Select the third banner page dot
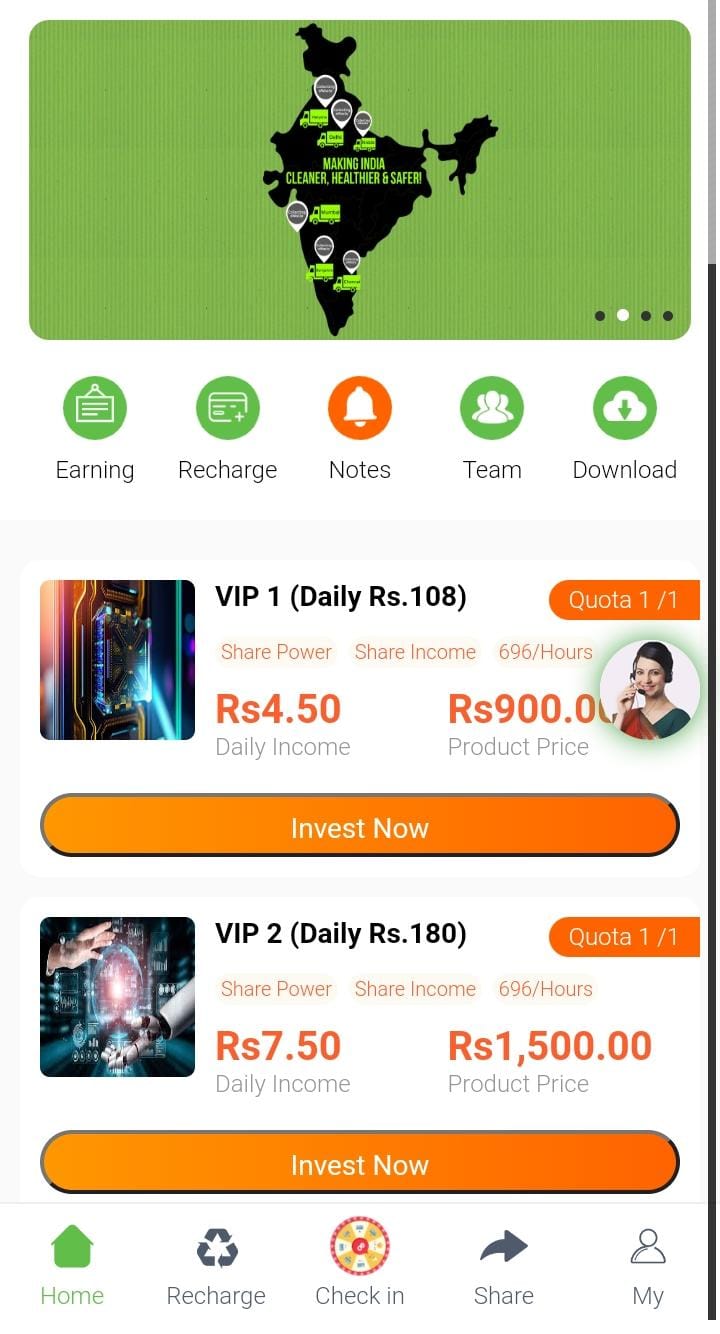This screenshot has width=720, height=1334. point(646,316)
